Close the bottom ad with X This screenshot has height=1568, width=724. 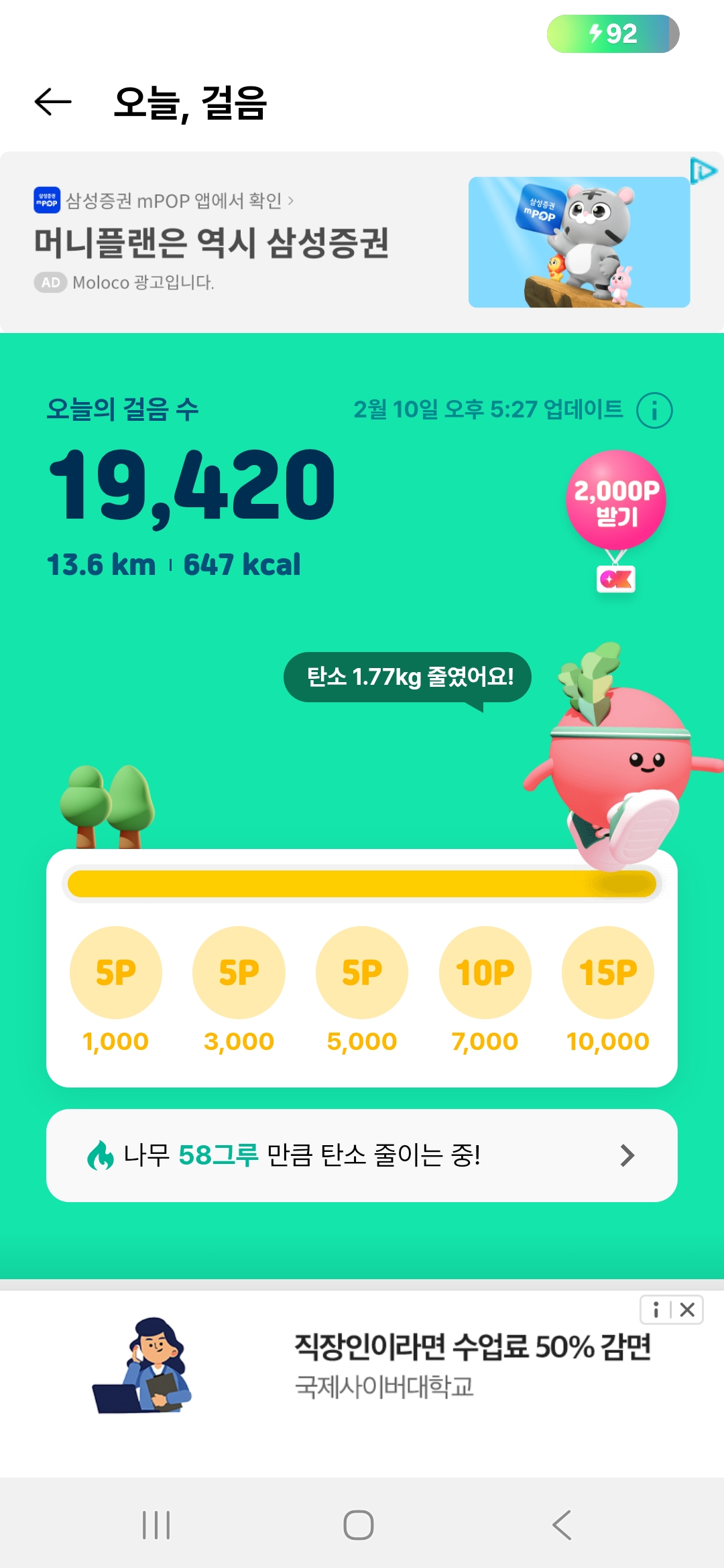point(687,1309)
